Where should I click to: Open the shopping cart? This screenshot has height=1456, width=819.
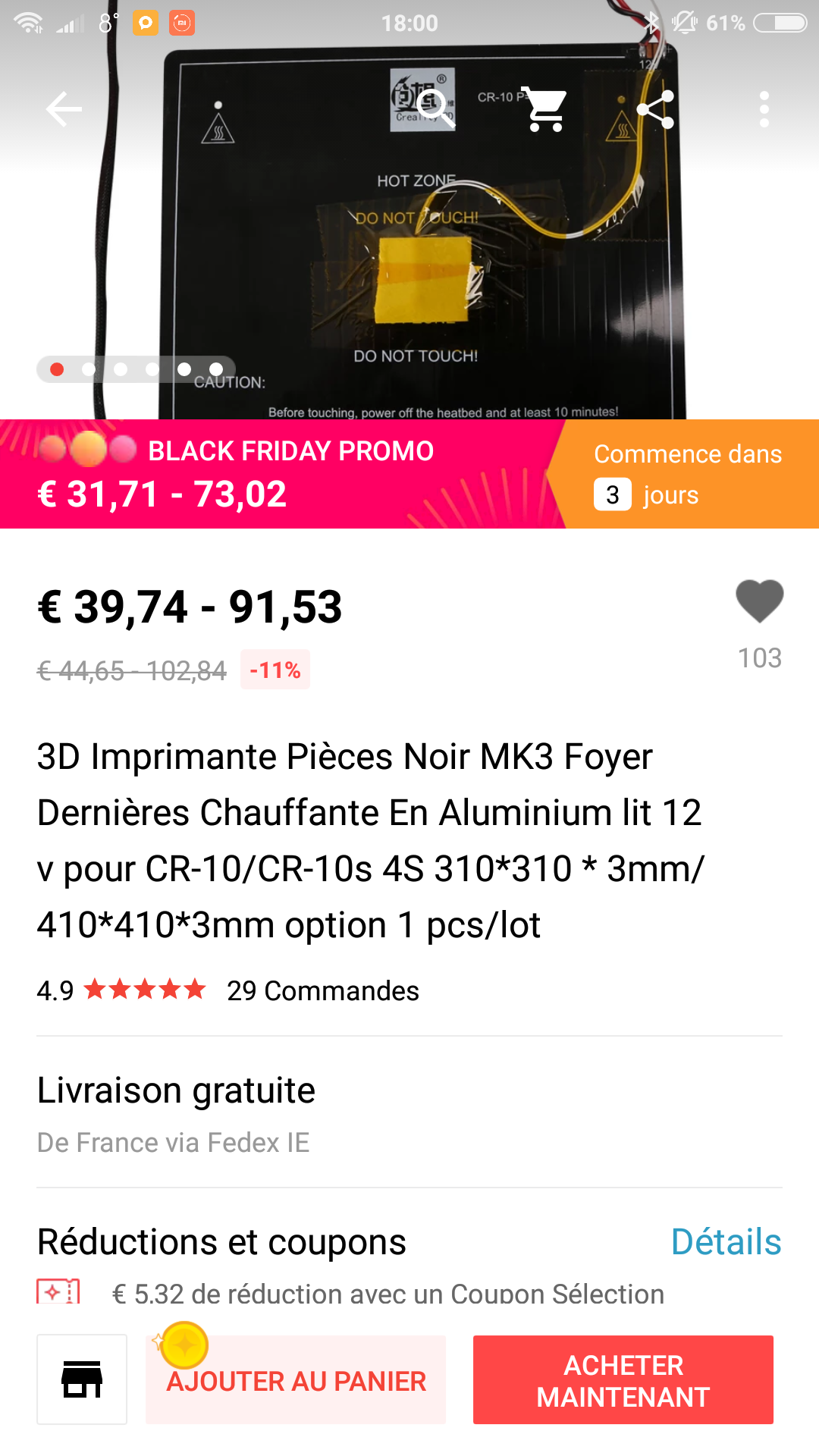point(546,110)
